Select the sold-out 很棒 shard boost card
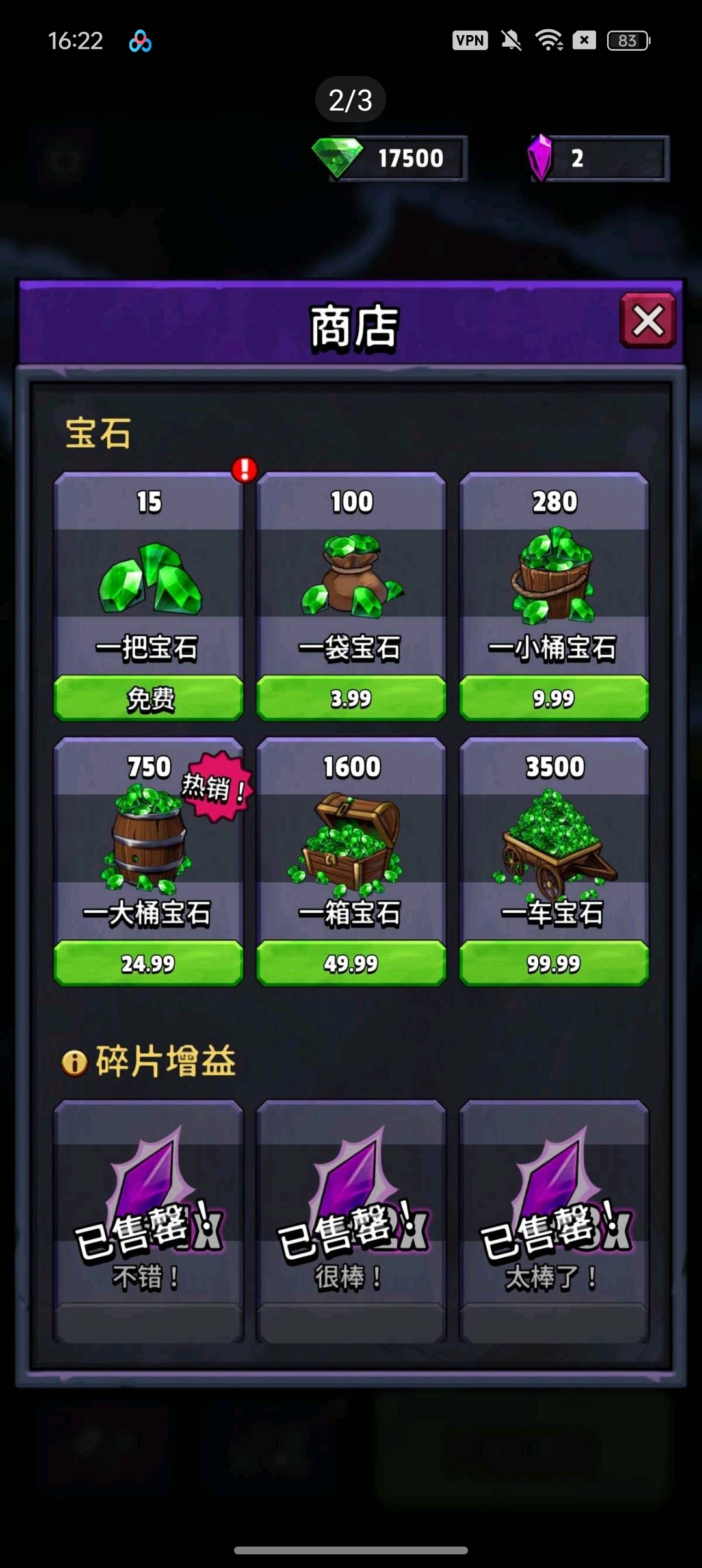 [x=351, y=1221]
